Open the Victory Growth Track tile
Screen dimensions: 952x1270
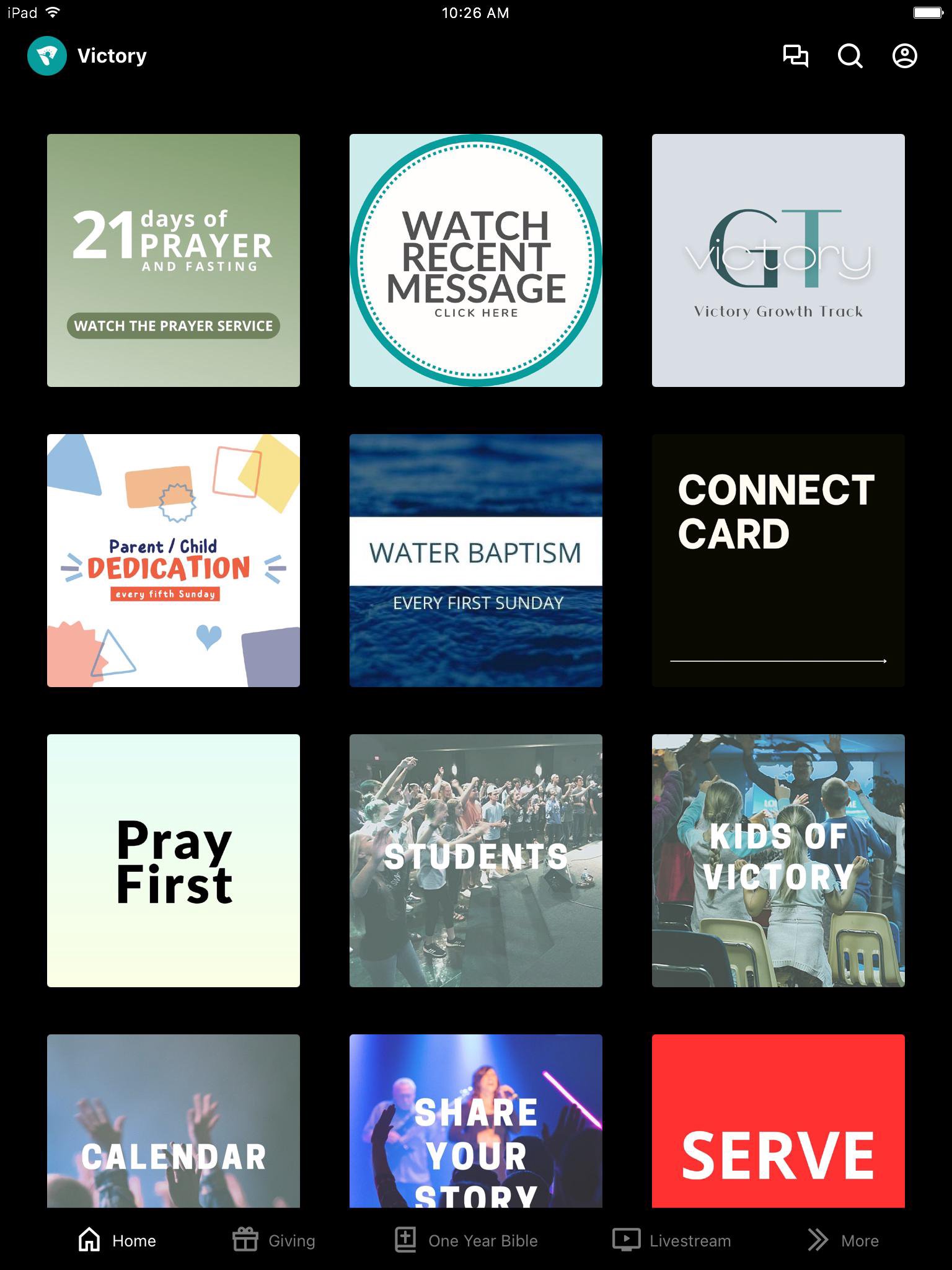click(x=778, y=260)
